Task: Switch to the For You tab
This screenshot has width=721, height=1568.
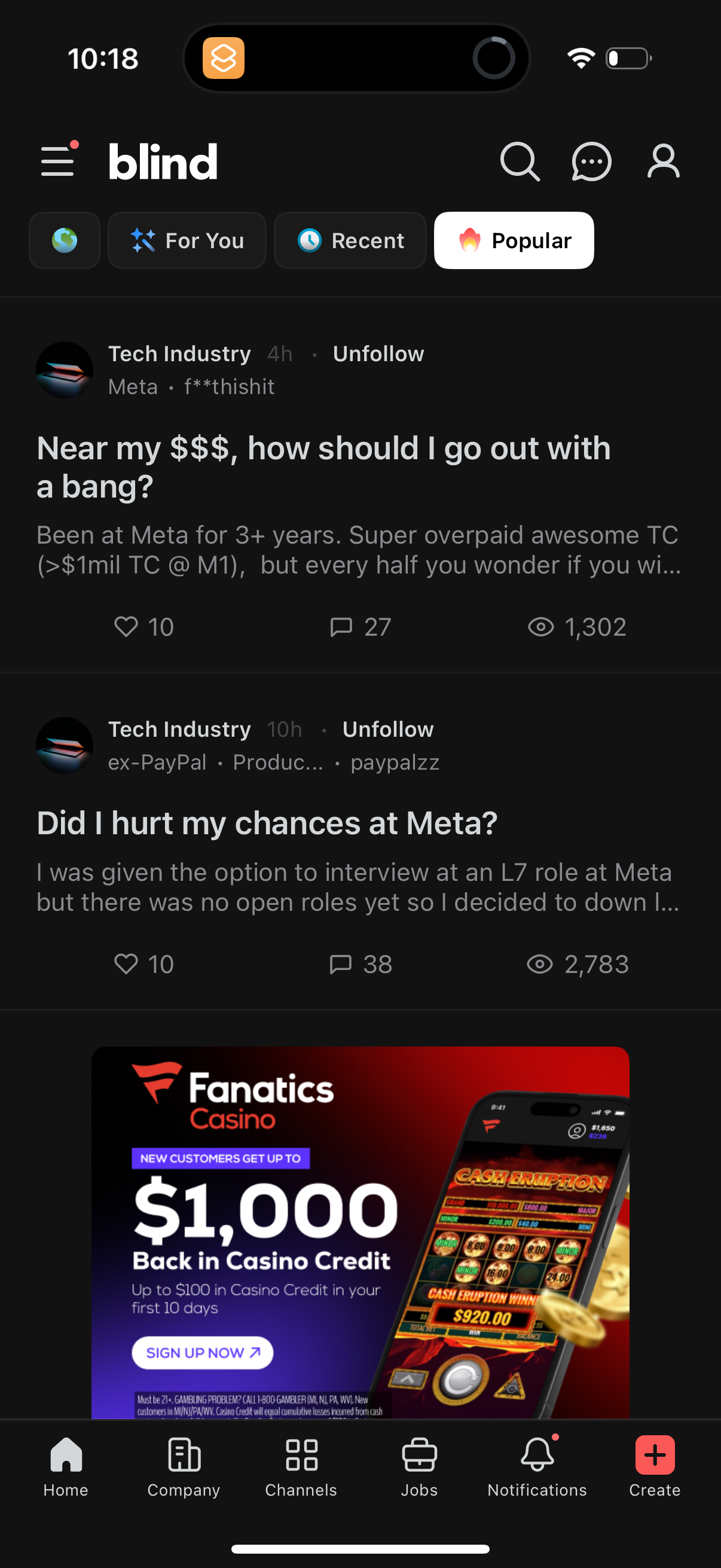Action: tap(187, 240)
